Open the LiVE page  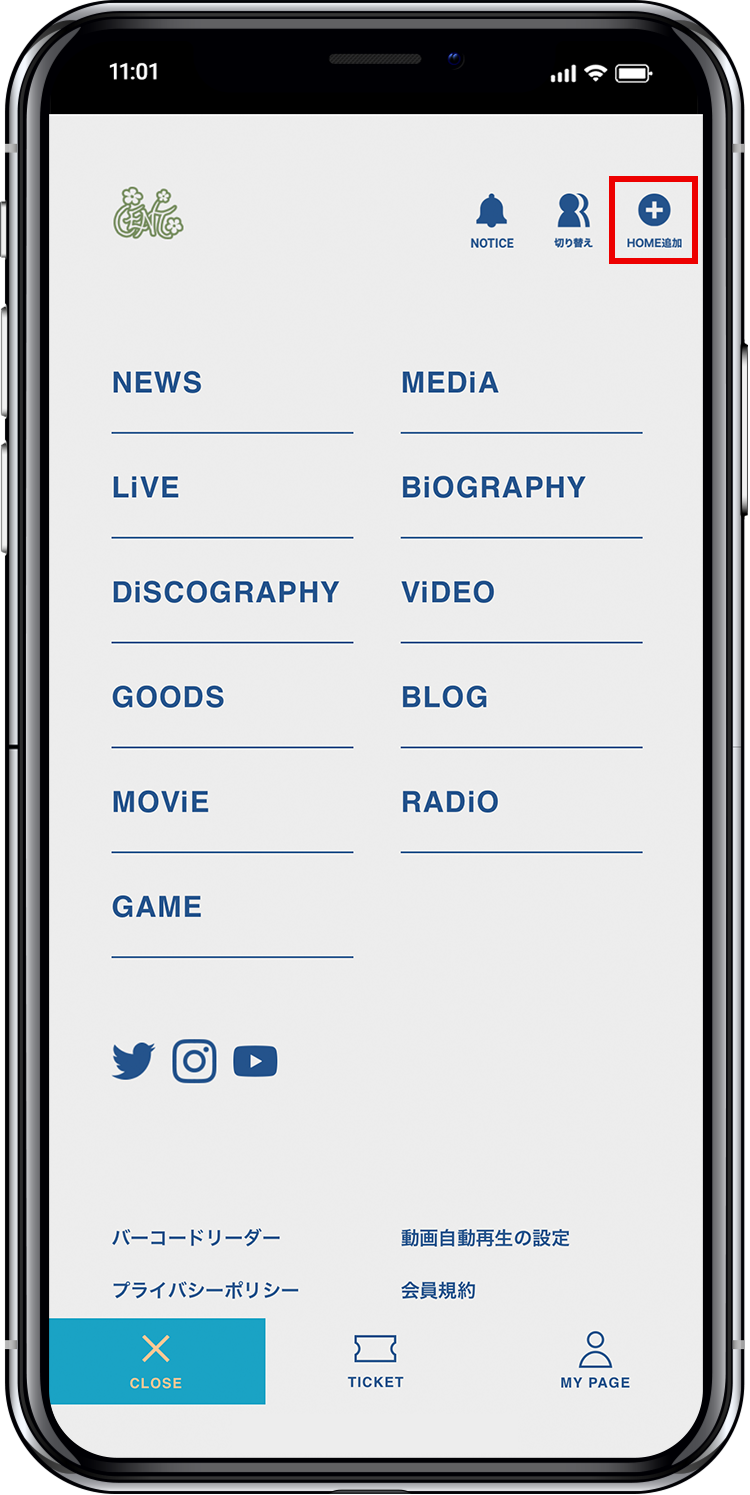pyautogui.click(x=146, y=488)
